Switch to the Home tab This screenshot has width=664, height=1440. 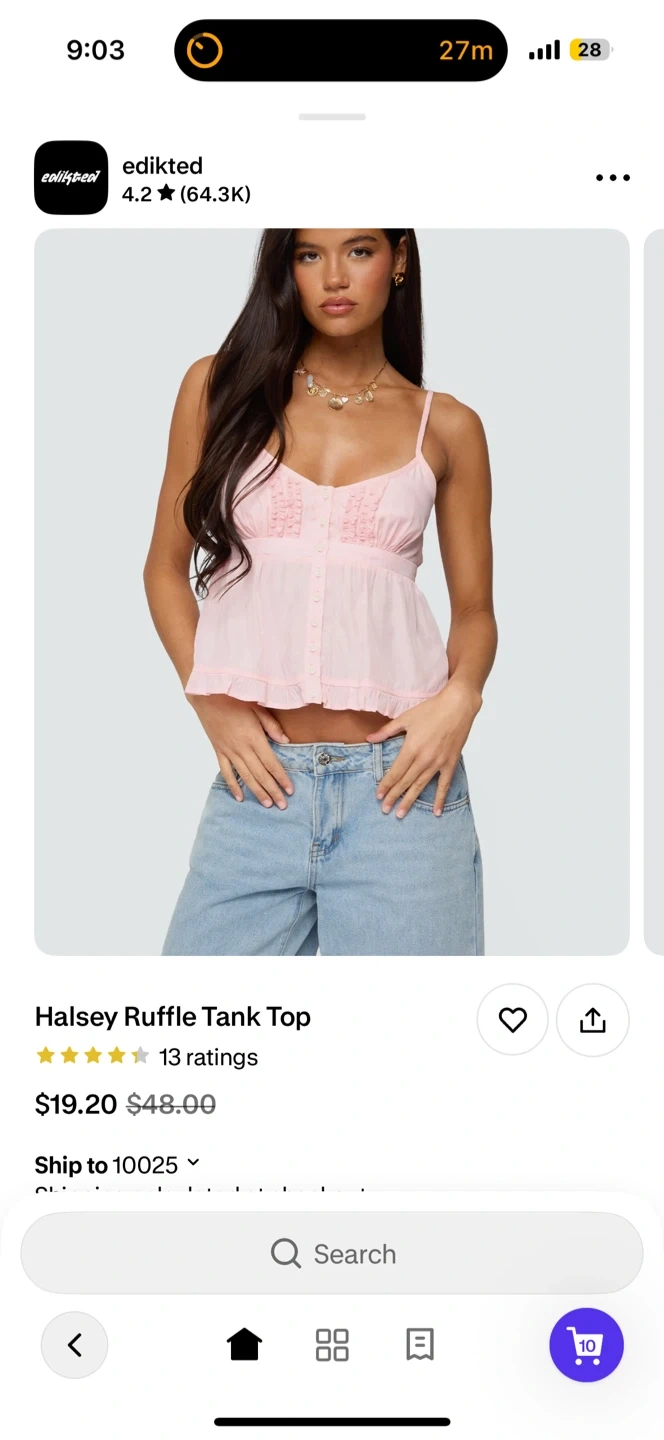(244, 1345)
